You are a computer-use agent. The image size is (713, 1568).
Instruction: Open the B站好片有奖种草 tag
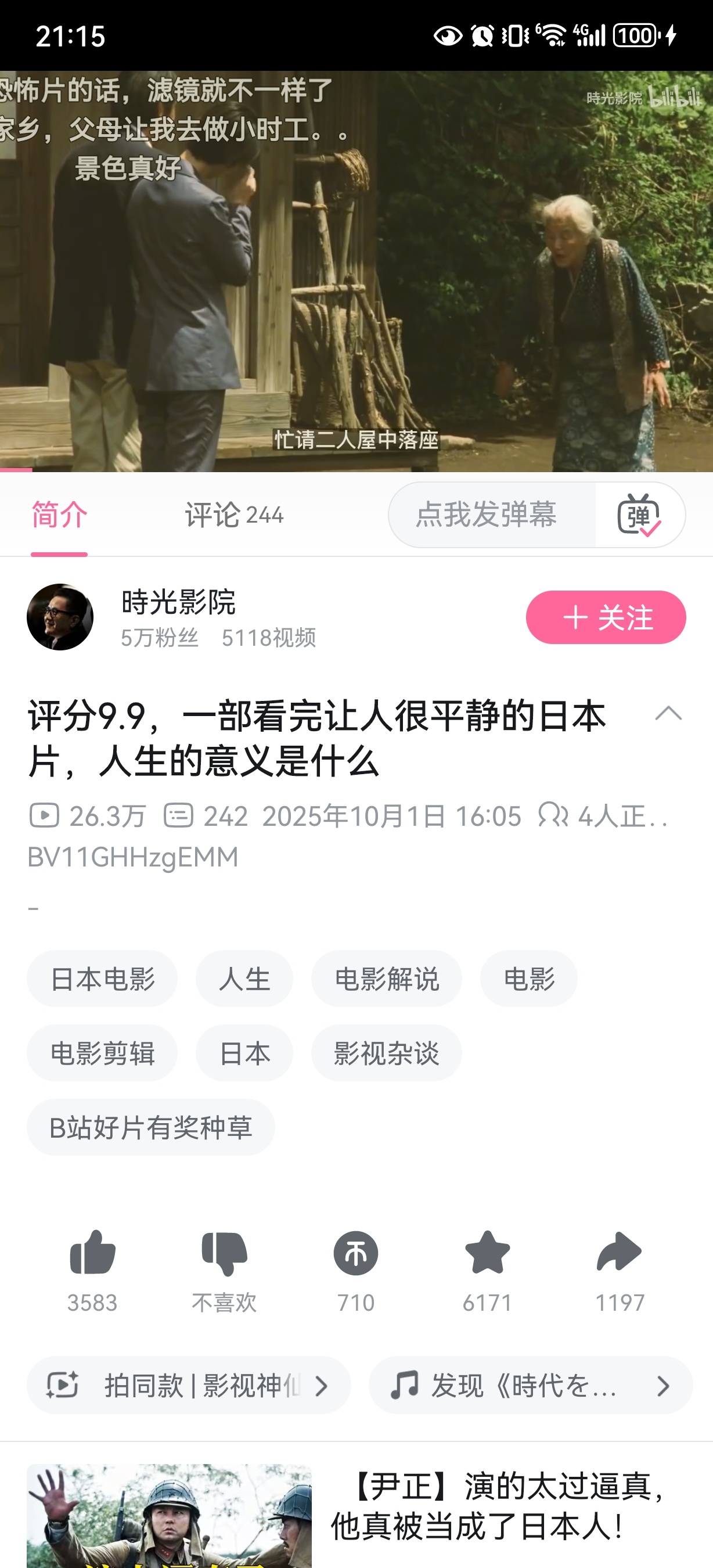[151, 1127]
